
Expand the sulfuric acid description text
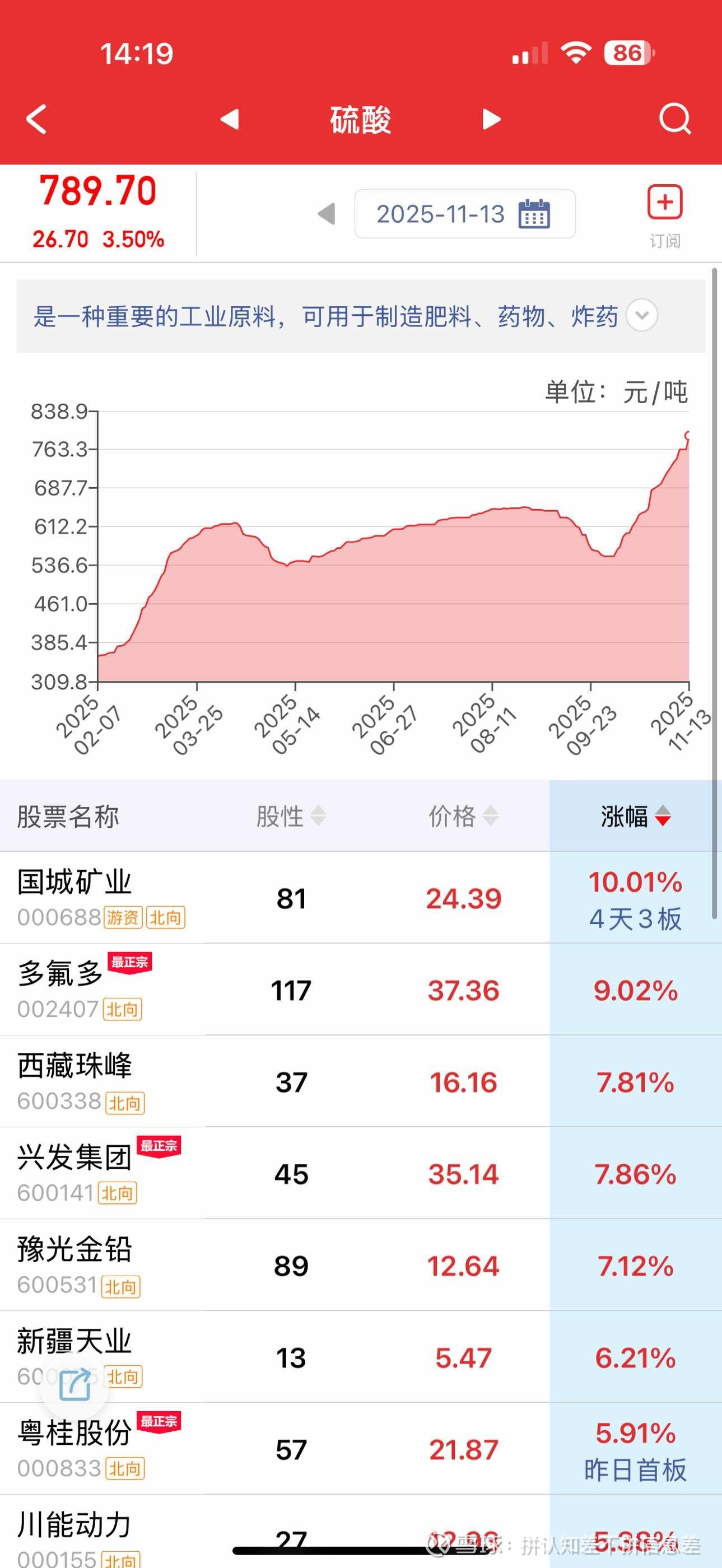640,316
